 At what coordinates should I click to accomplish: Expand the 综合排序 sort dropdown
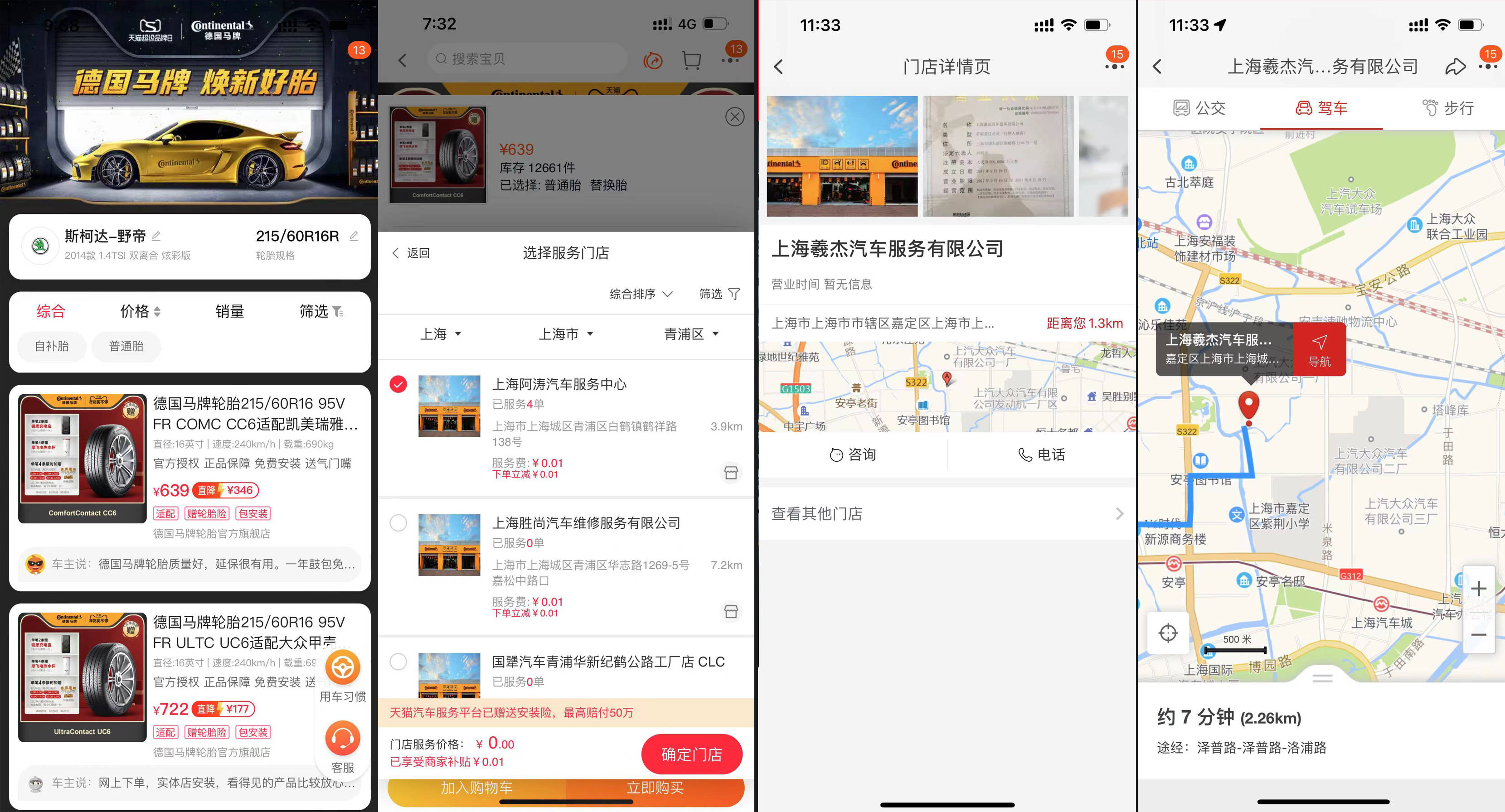(x=641, y=294)
